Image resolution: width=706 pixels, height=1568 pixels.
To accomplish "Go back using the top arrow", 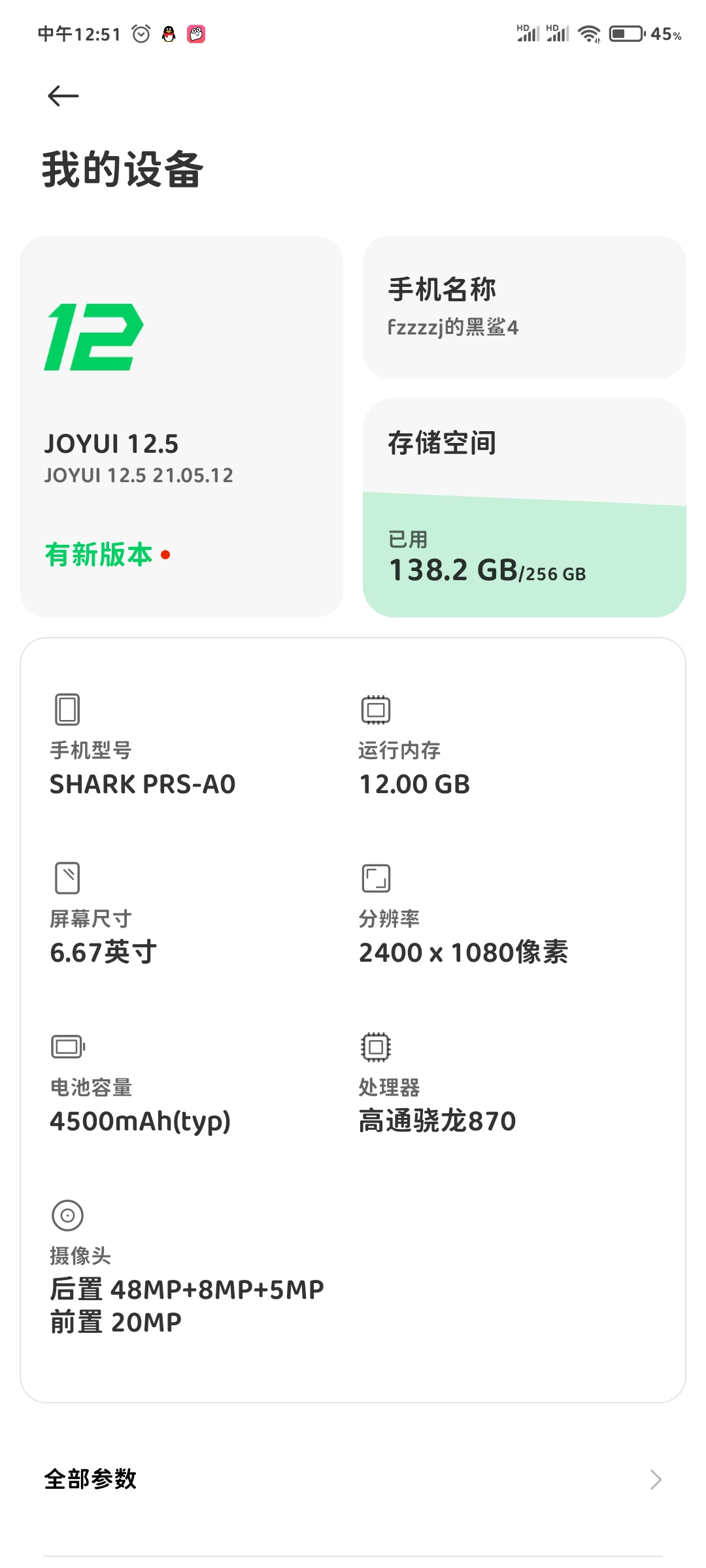I will coord(63,96).
